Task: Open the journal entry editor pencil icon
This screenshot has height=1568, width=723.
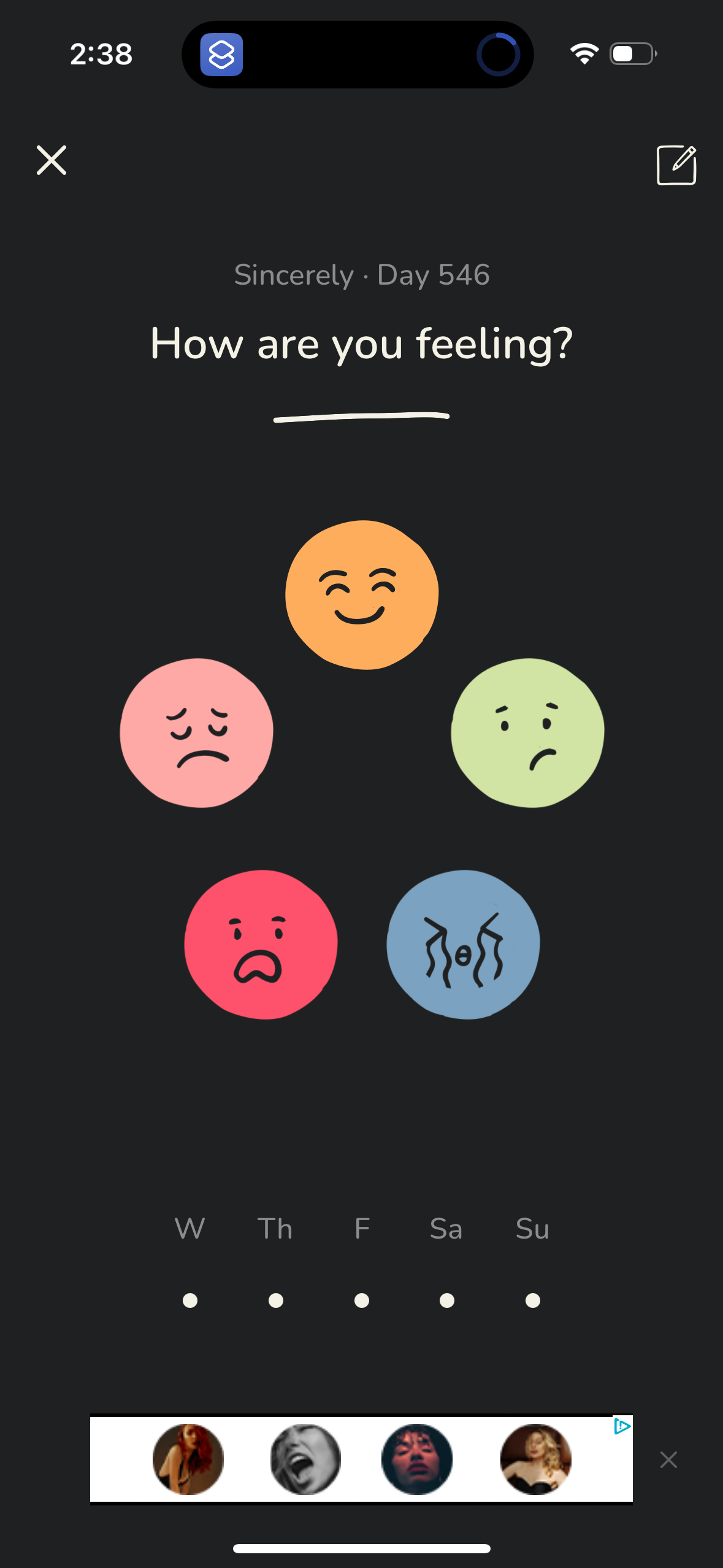Action: coord(676,164)
